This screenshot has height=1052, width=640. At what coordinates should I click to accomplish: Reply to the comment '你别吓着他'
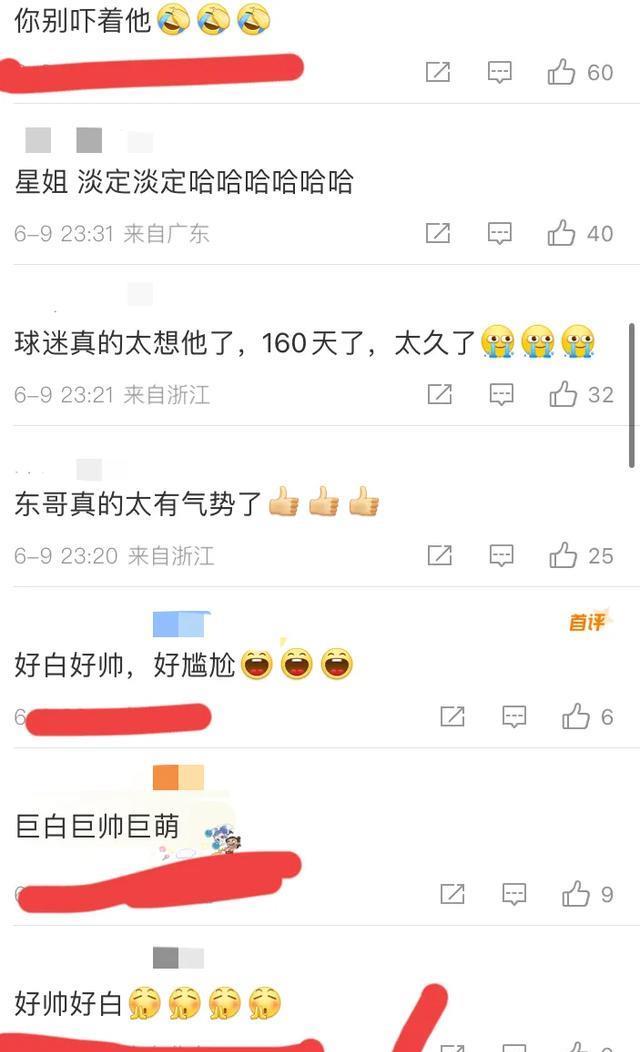500,72
